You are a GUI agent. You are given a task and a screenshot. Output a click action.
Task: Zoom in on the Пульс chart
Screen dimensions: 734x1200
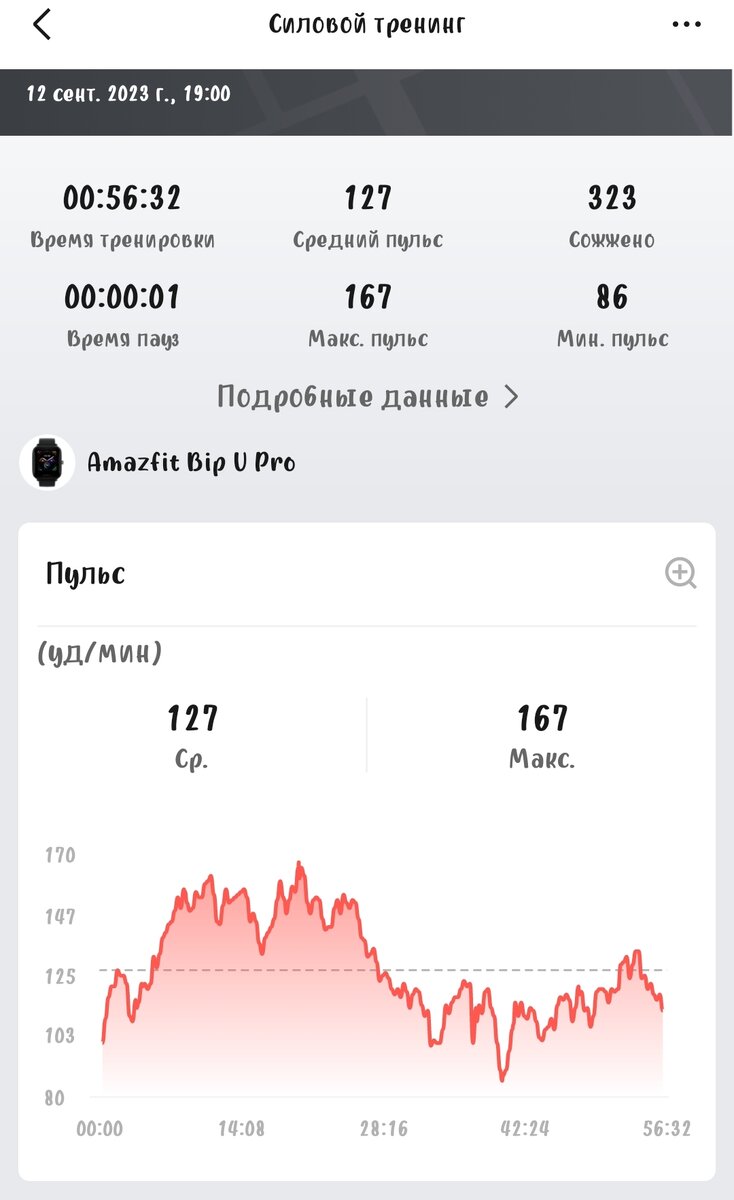coord(681,574)
